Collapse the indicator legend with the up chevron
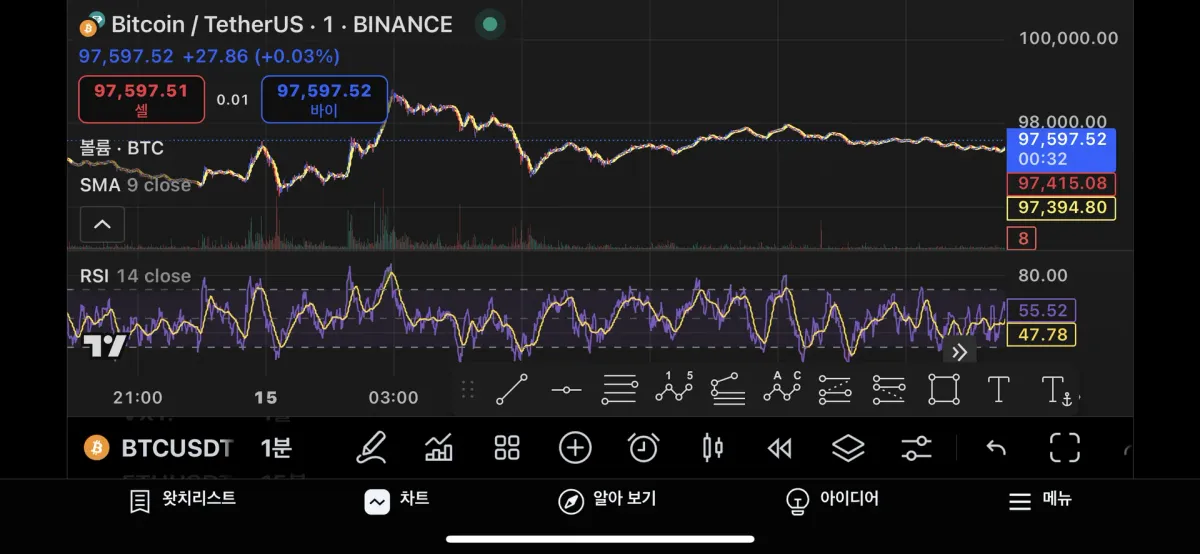This screenshot has width=1200, height=554. coord(102,224)
